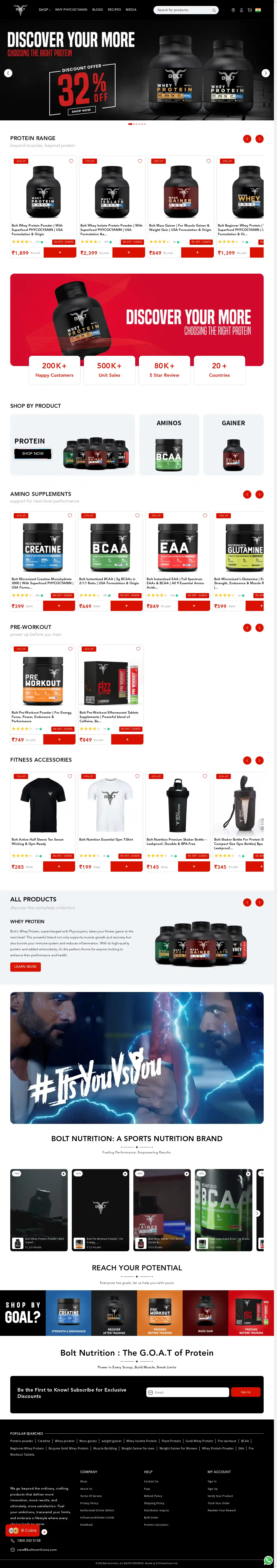Open the shopping cart icon
The width and height of the screenshot is (277, 1568).
[x=250, y=10]
